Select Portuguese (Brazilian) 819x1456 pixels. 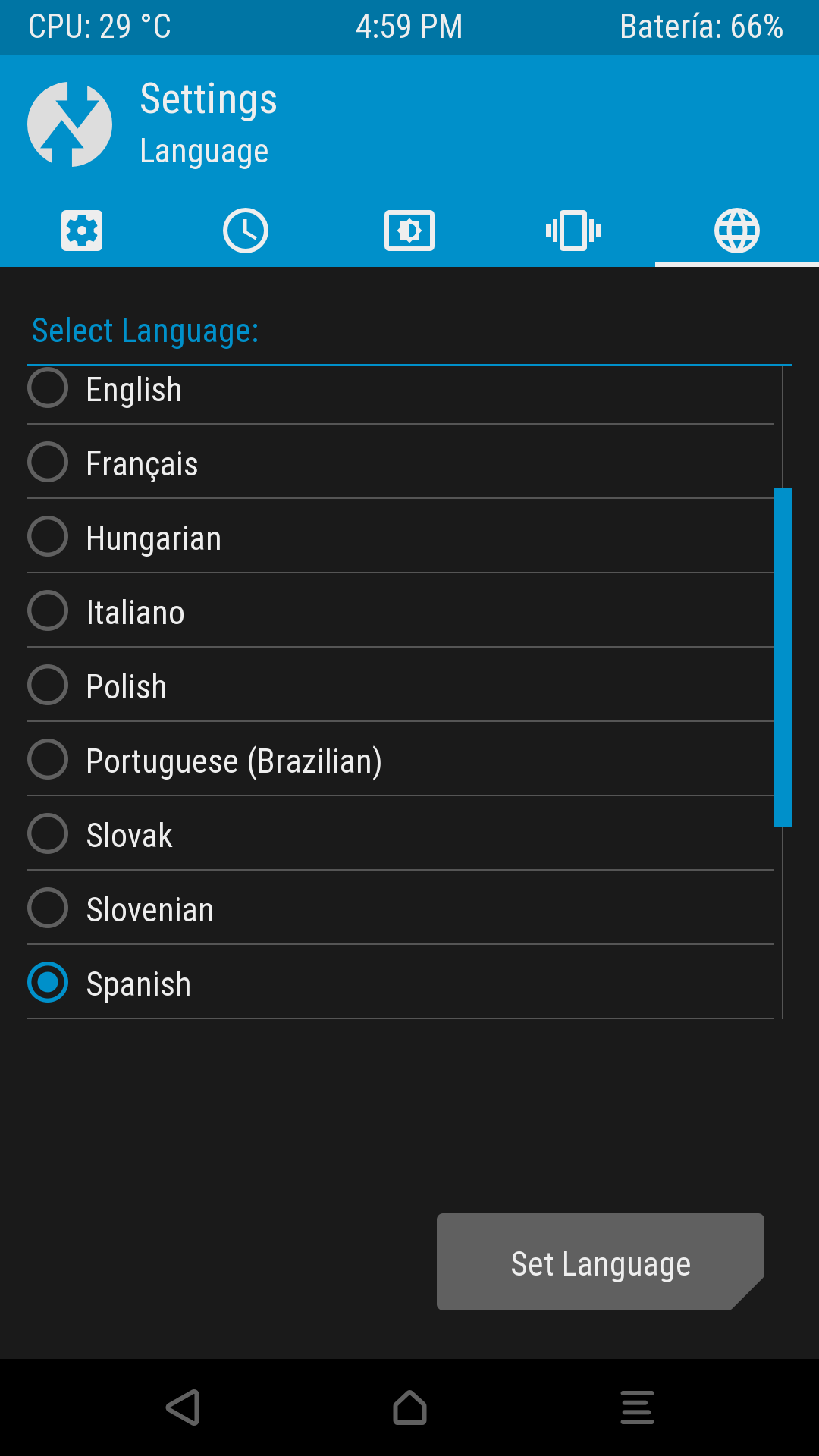[x=400, y=759]
